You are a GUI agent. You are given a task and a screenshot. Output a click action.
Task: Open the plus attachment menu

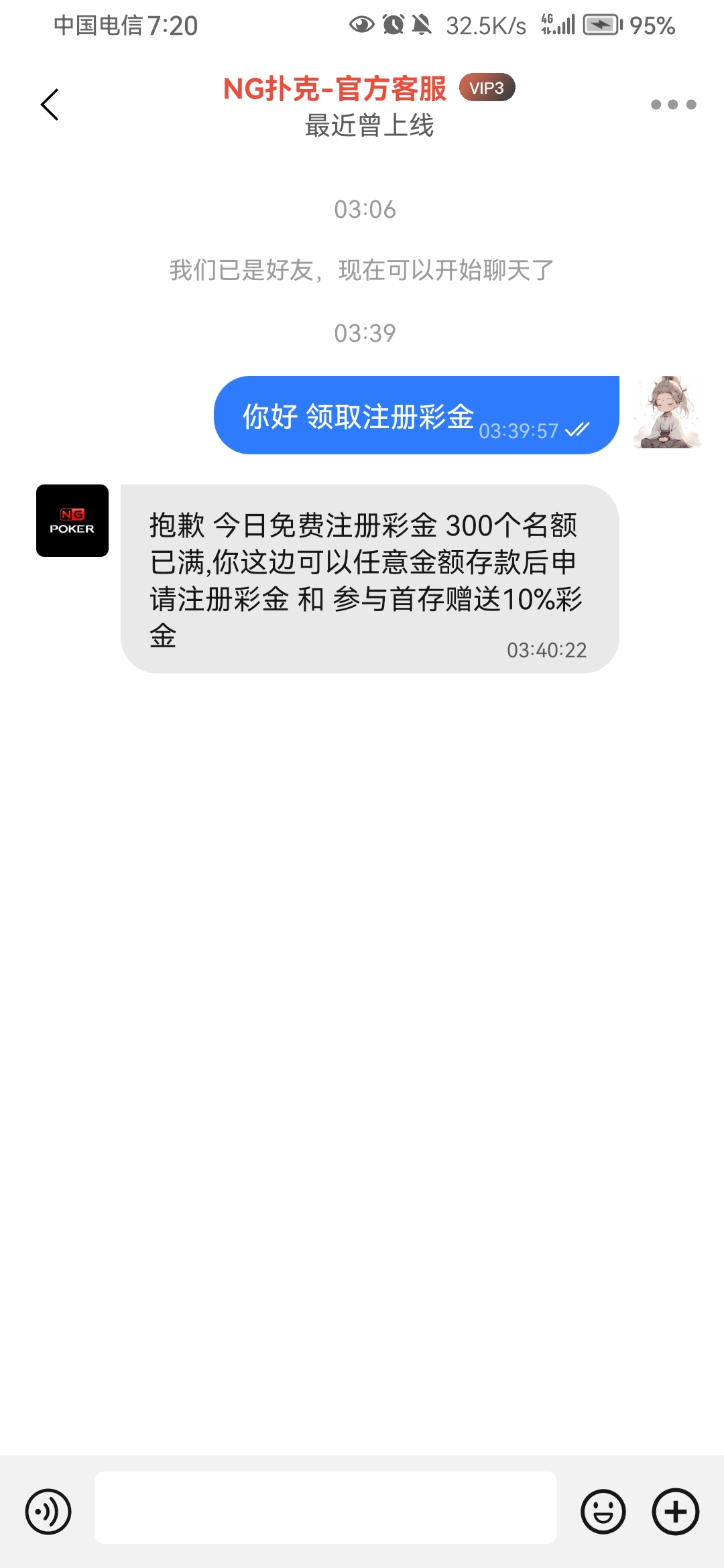(675, 1512)
